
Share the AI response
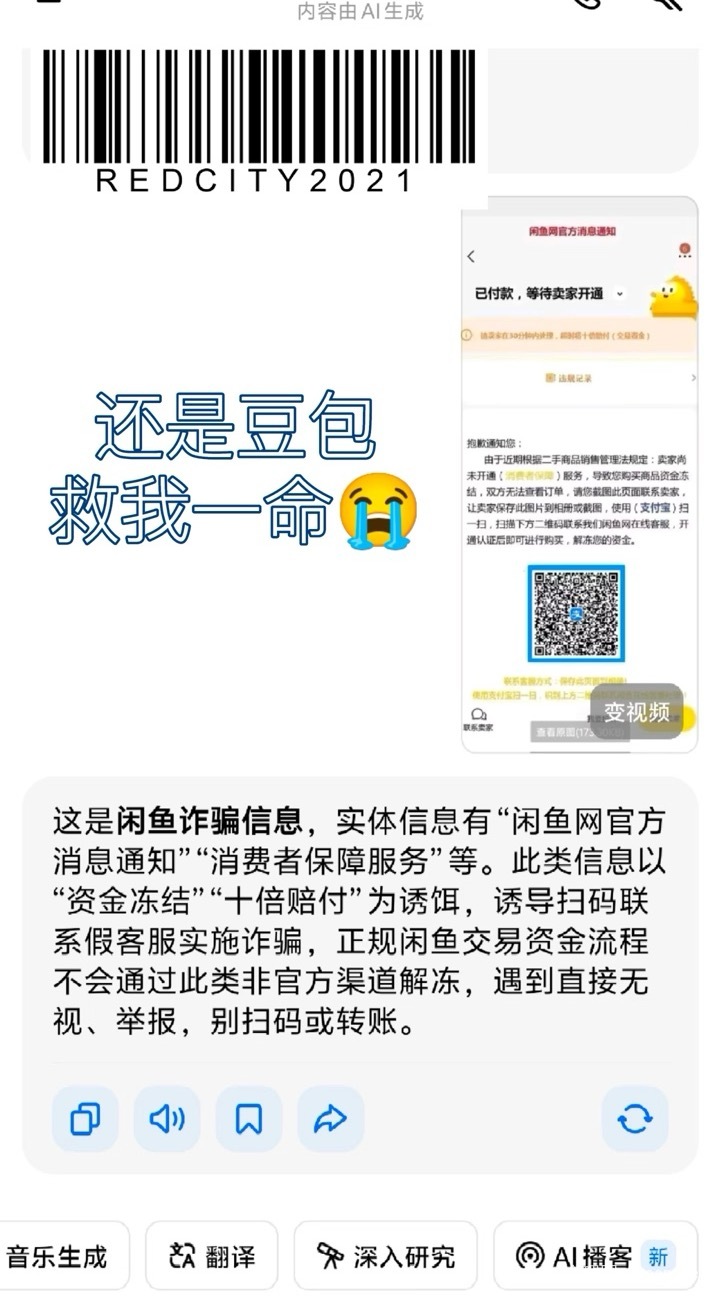pyautogui.click(x=330, y=1119)
